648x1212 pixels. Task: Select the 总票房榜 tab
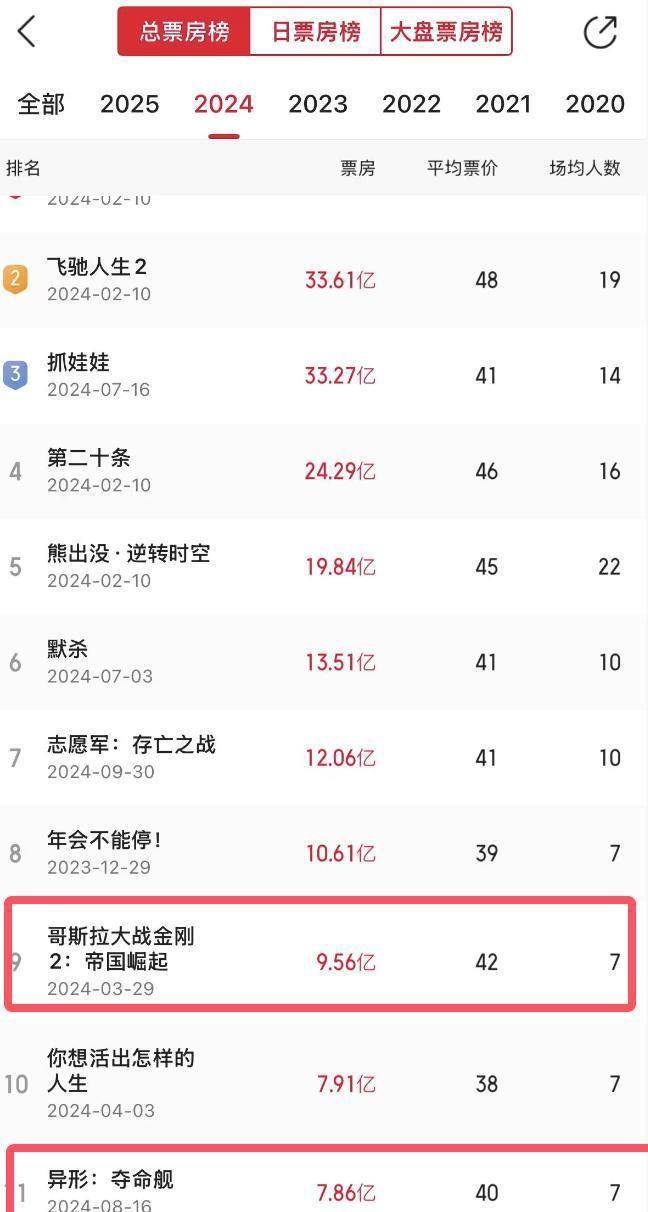[x=184, y=31]
